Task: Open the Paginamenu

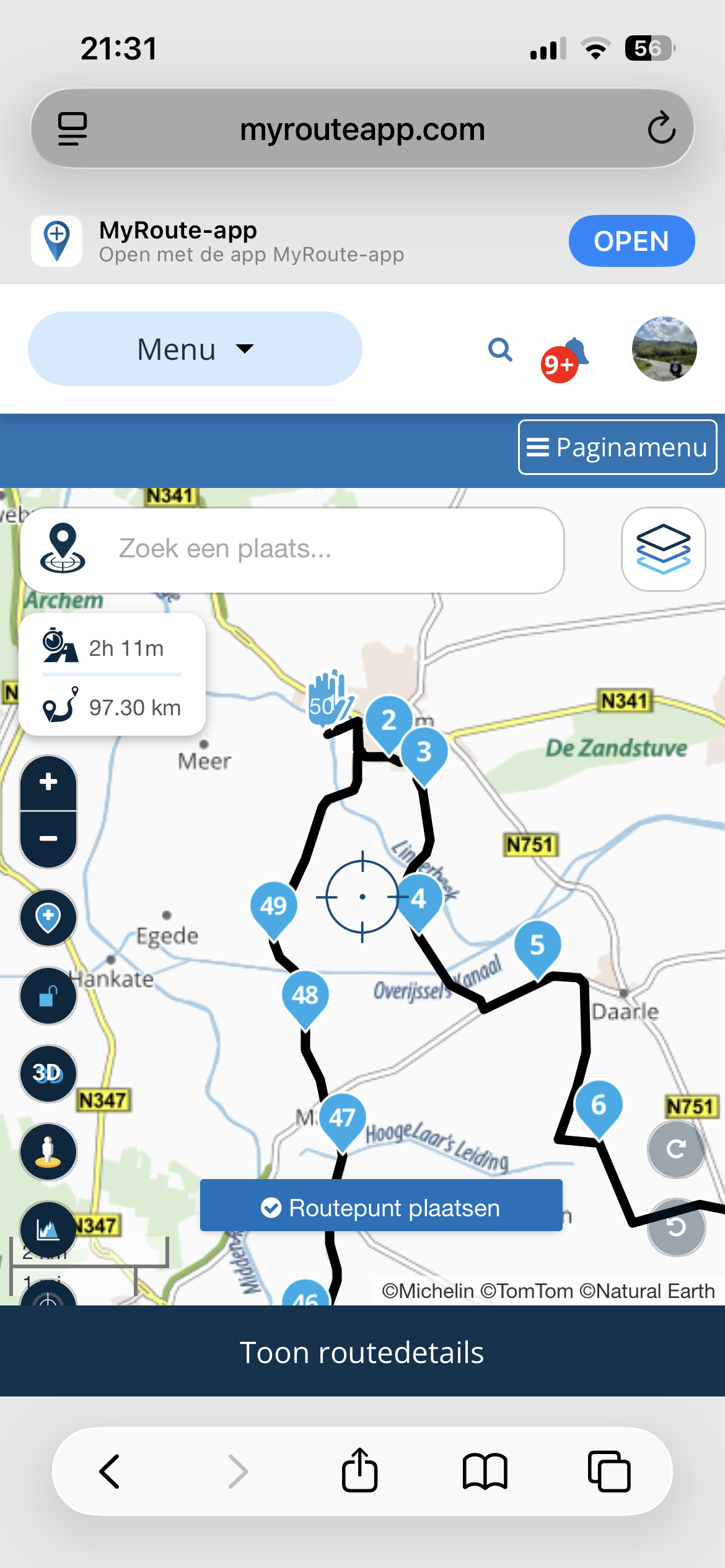Action: (x=617, y=447)
